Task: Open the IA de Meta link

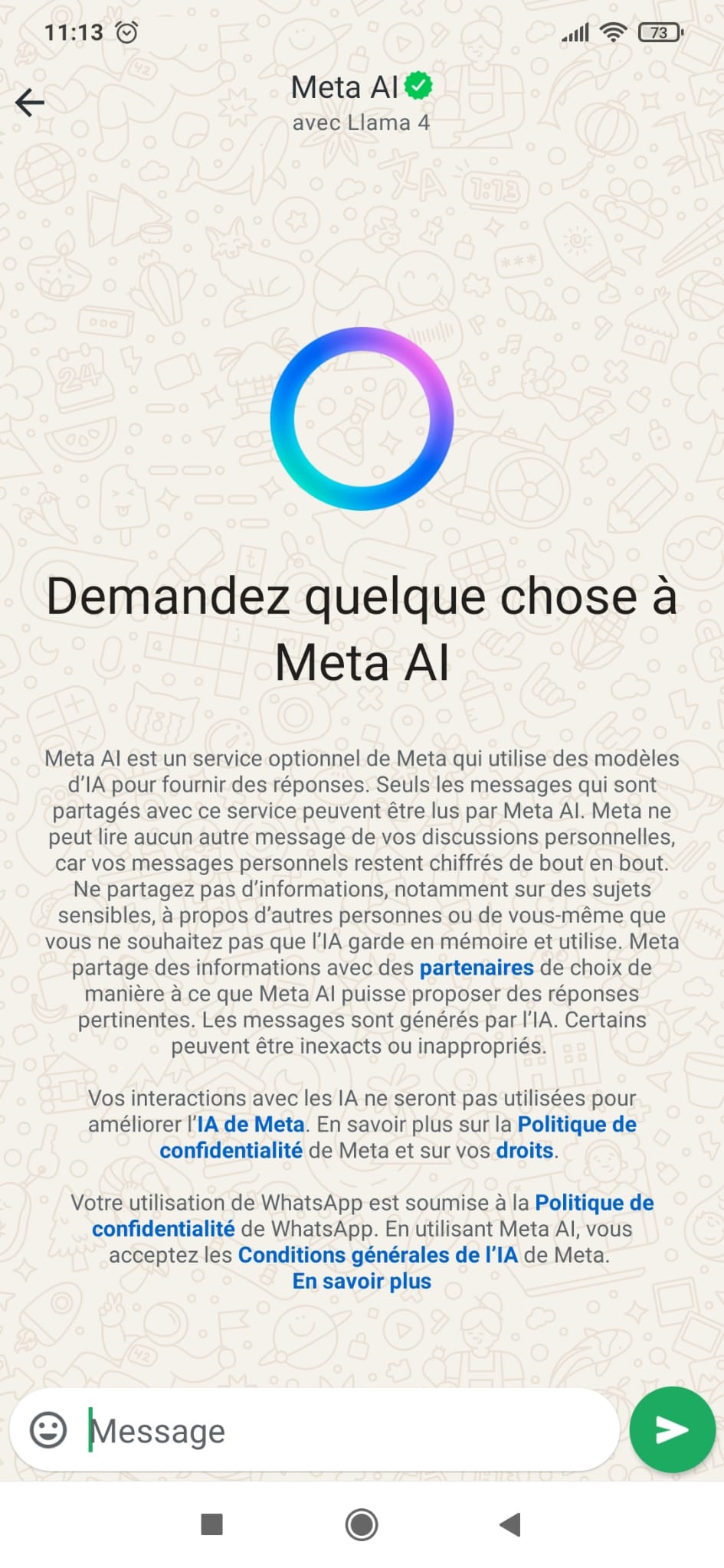Action: [x=251, y=1124]
